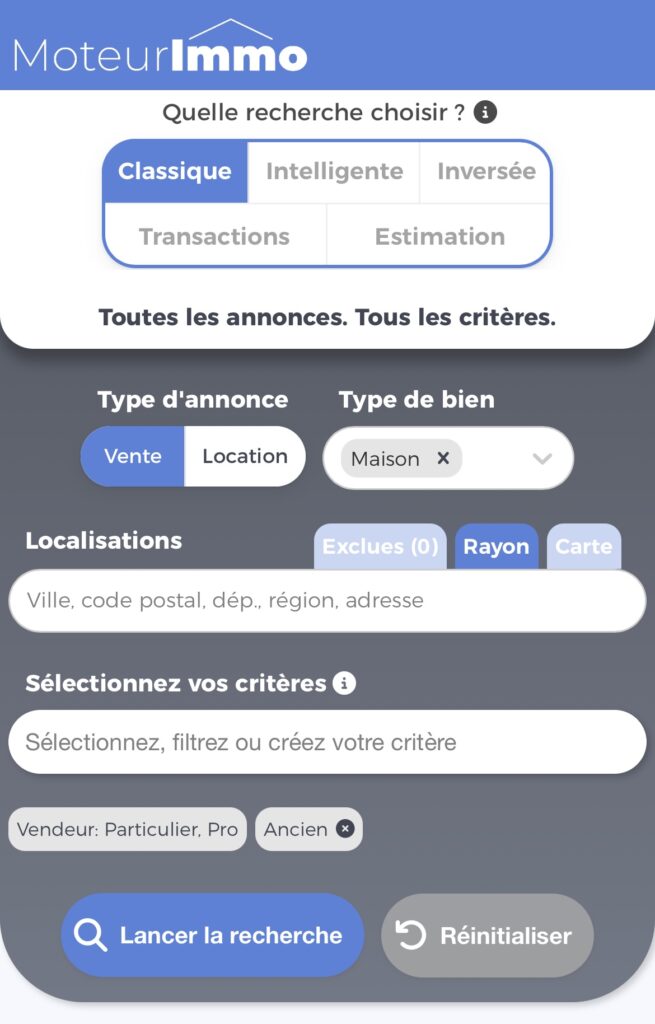Lancer la recherche
The height and width of the screenshot is (1024, 655).
(x=212, y=936)
